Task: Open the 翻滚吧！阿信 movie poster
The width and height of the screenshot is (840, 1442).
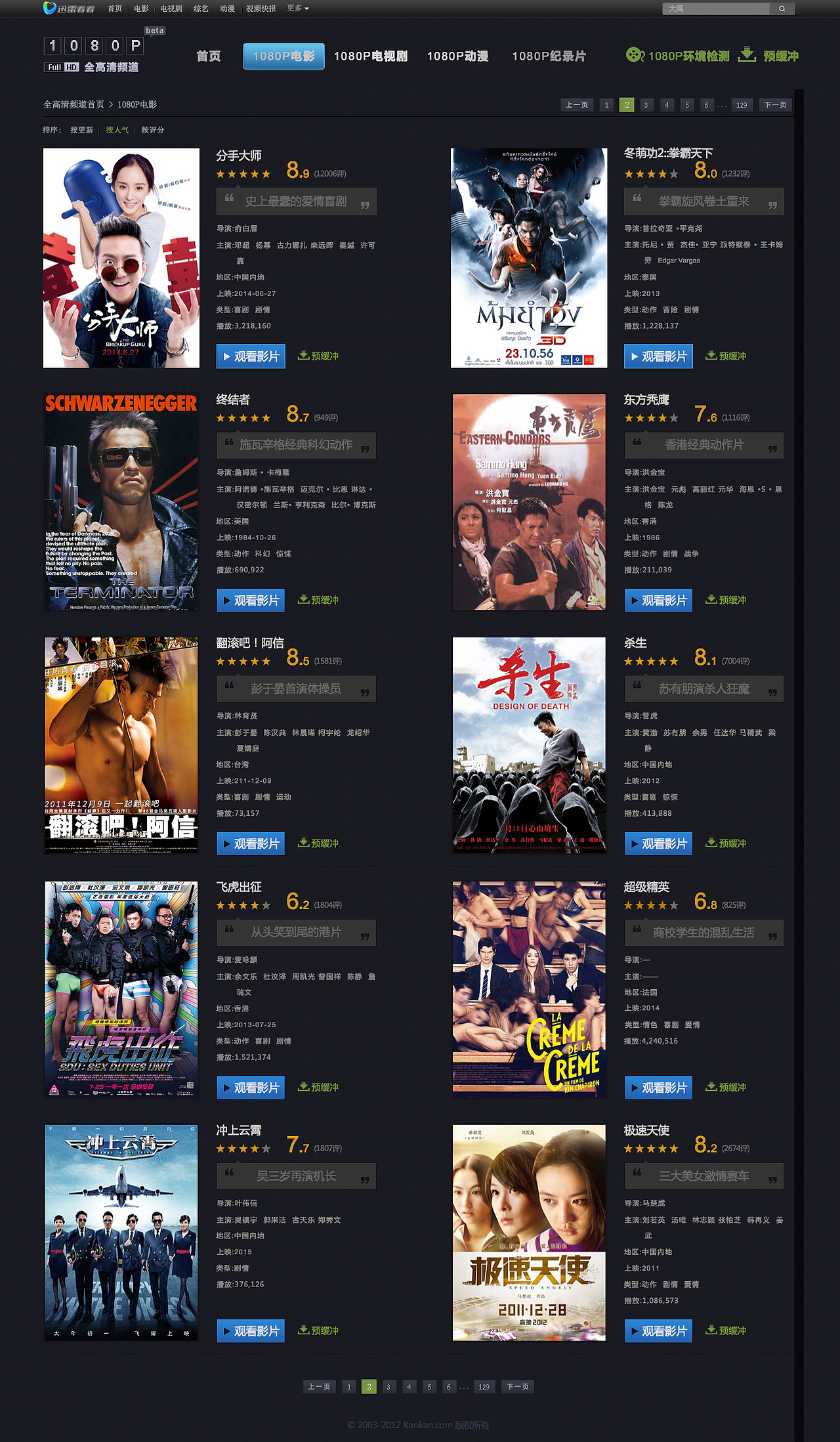Action: pyautogui.click(x=121, y=746)
